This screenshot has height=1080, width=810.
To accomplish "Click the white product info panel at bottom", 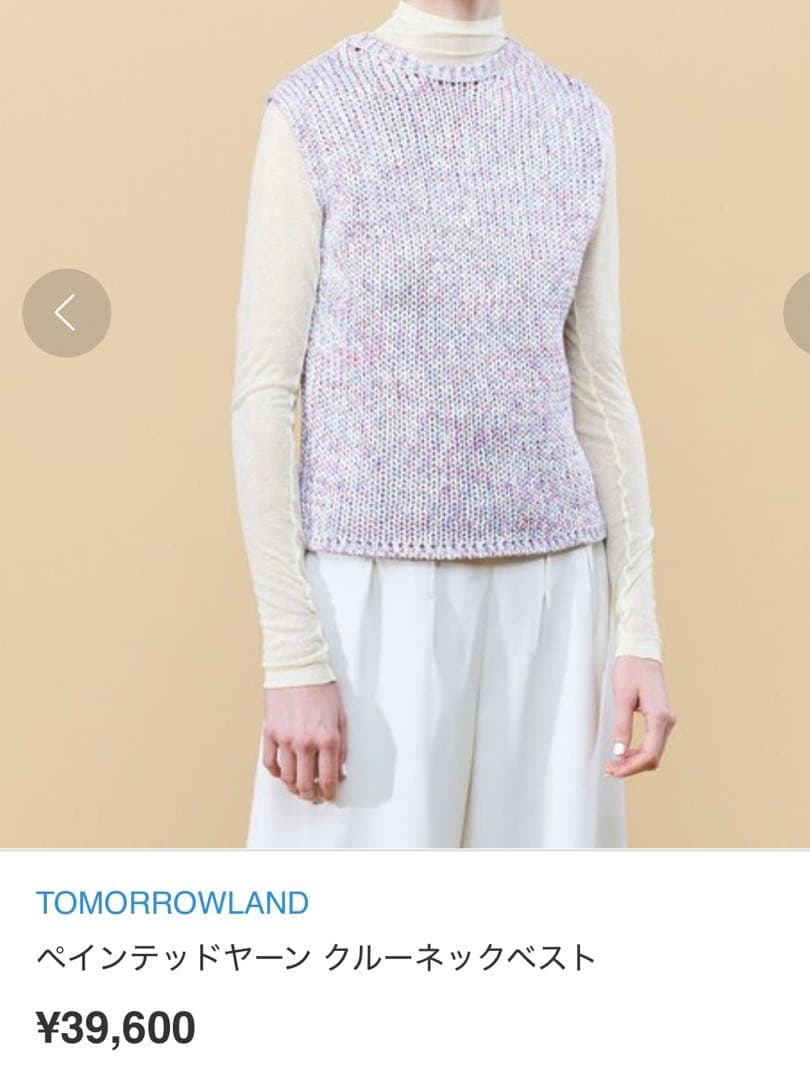I will (405, 960).
